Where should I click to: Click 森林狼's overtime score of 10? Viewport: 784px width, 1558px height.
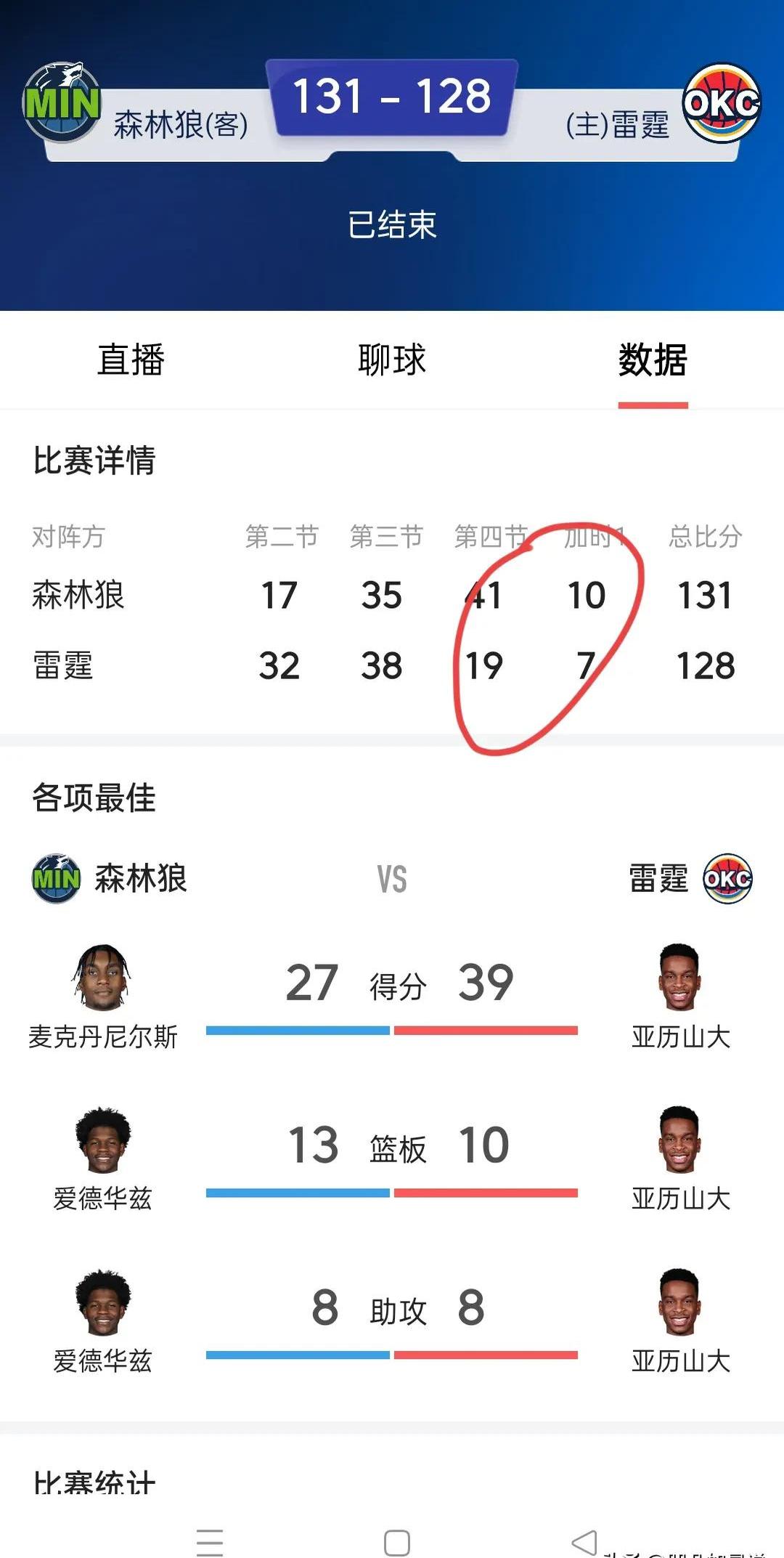pyautogui.click(x=587, y=596)
